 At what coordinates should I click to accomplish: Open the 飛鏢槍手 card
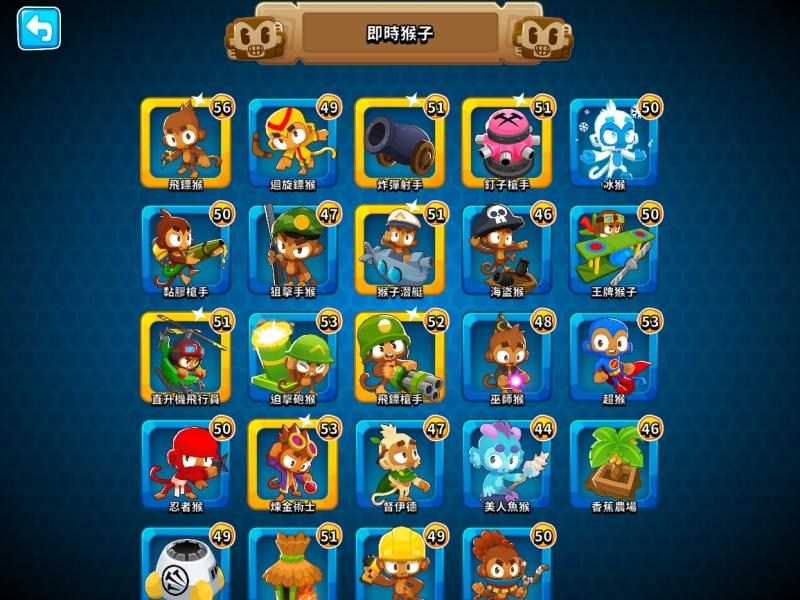tap(399, 356)
